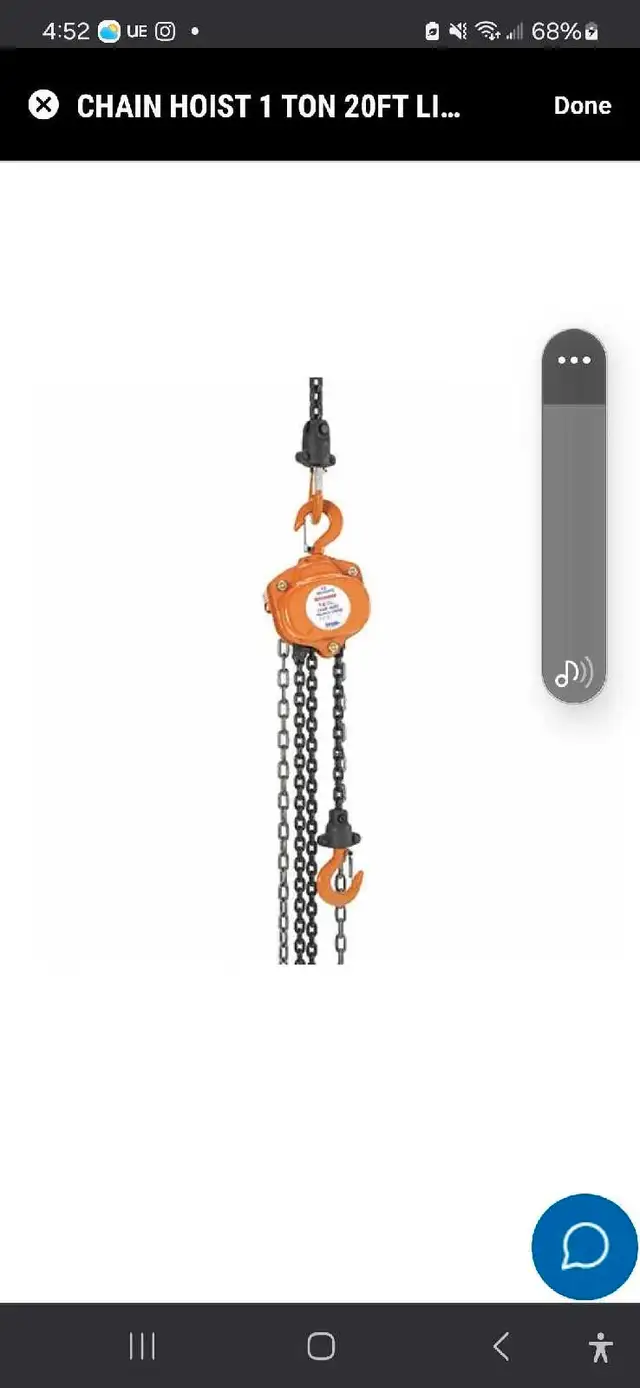Go back using system back button
This screenshot has height=1388, width=640.
(x=501, y=1346)
